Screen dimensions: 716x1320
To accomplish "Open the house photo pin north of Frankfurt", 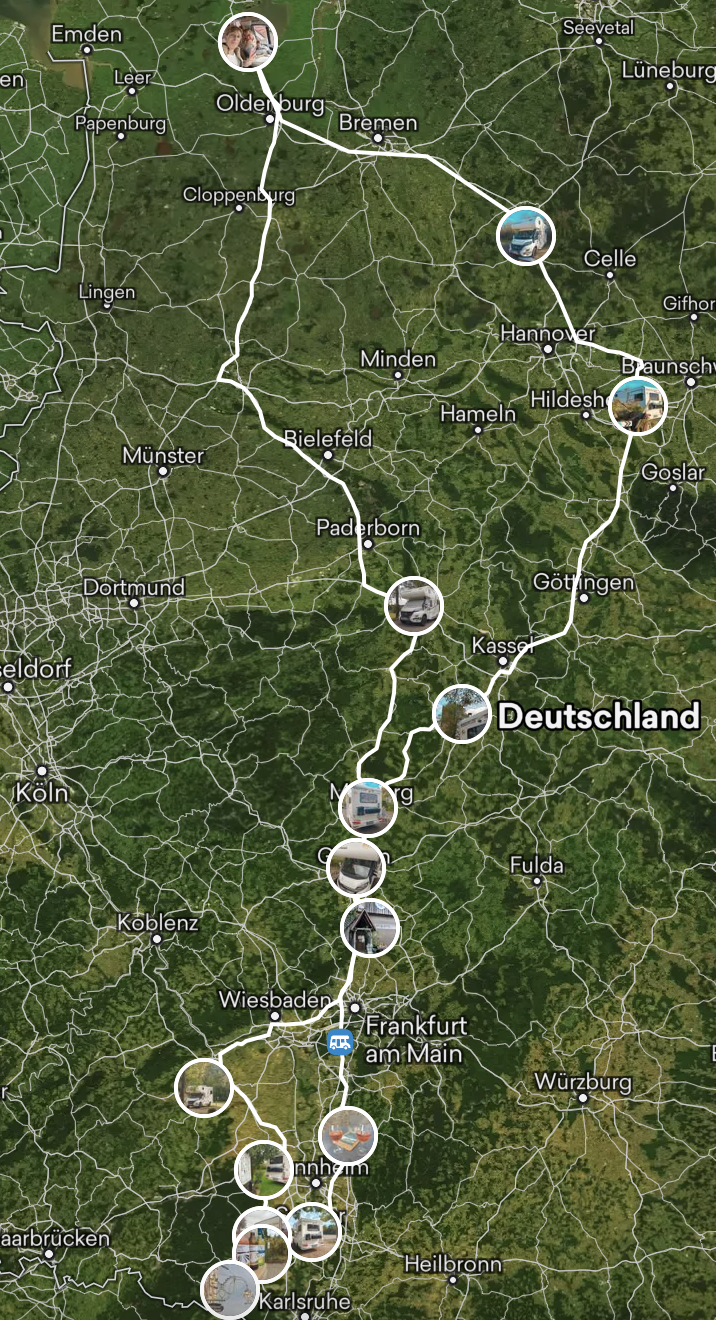I will point(370,929).
